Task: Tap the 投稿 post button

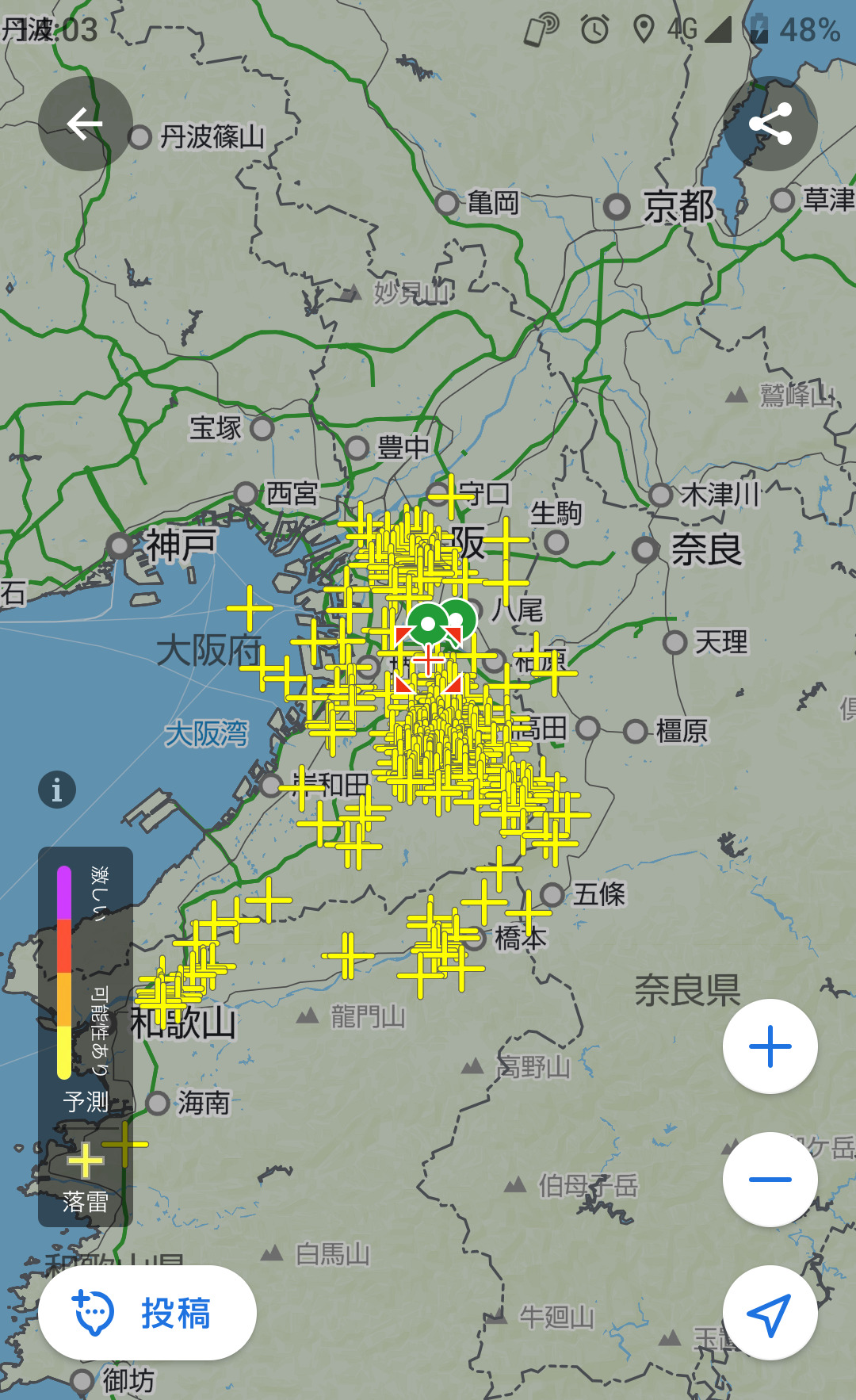Action: tap(147, 1313)
